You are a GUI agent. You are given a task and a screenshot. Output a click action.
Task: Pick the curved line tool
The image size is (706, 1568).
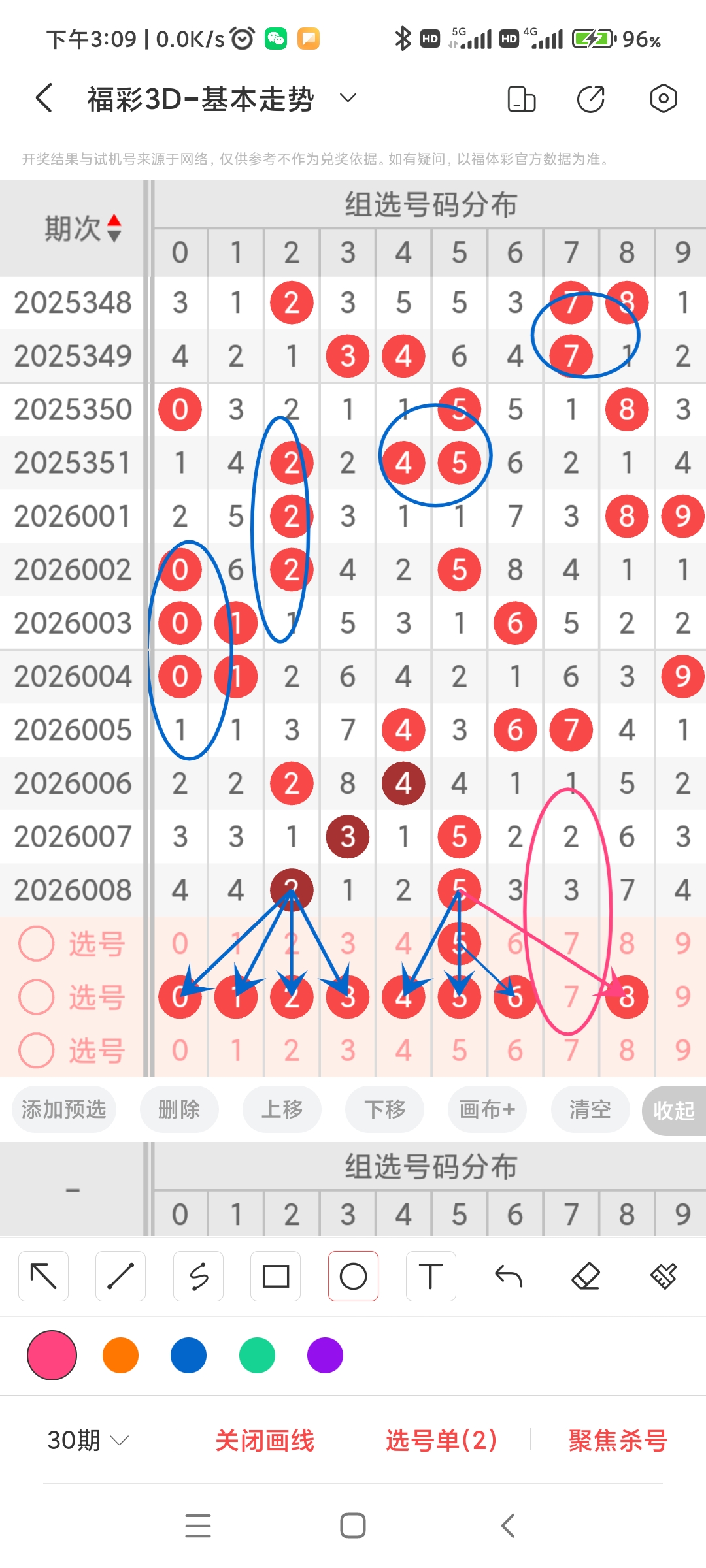coord(198,1275)
